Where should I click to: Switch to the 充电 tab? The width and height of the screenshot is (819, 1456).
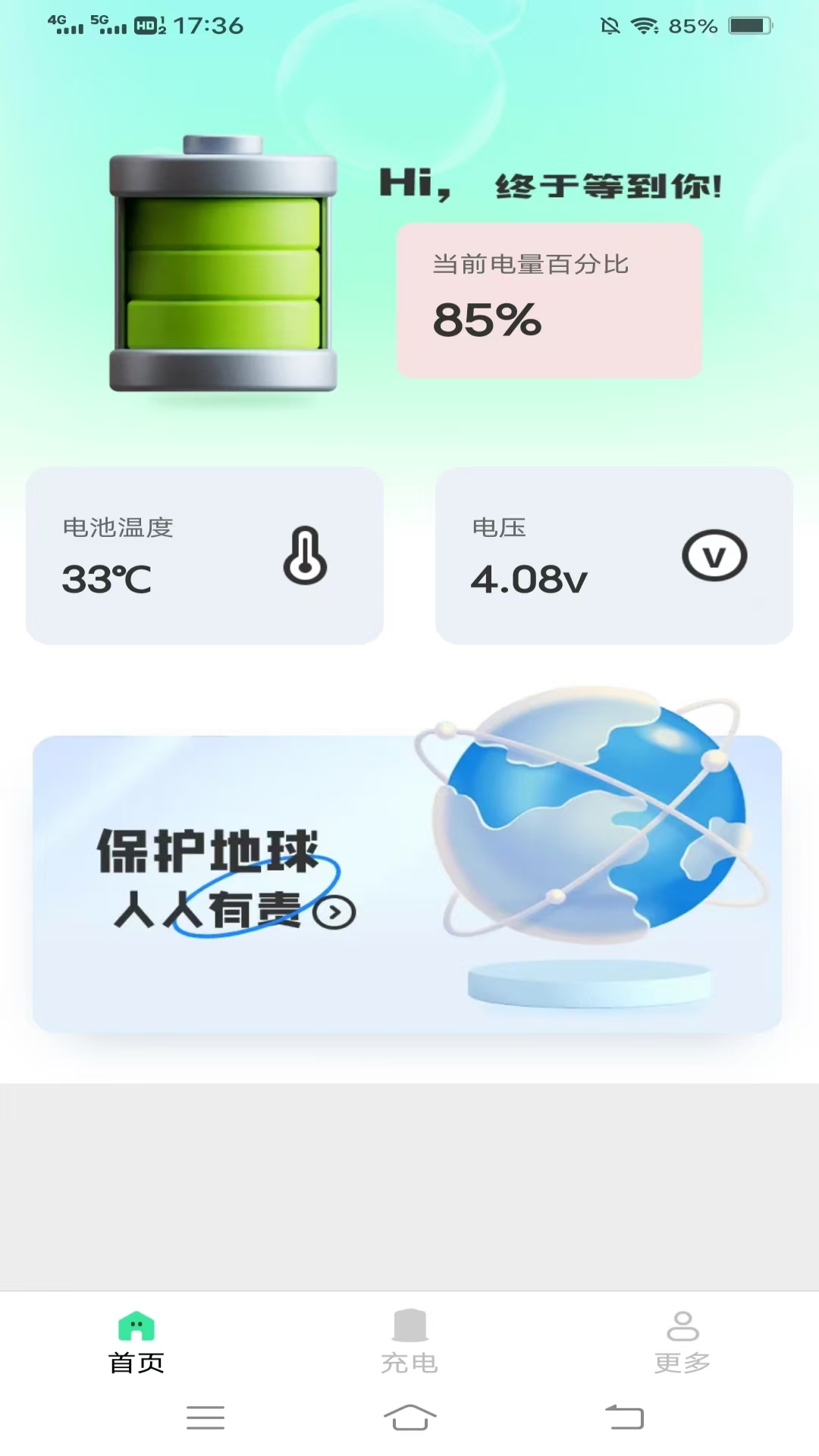point(409,1341)
